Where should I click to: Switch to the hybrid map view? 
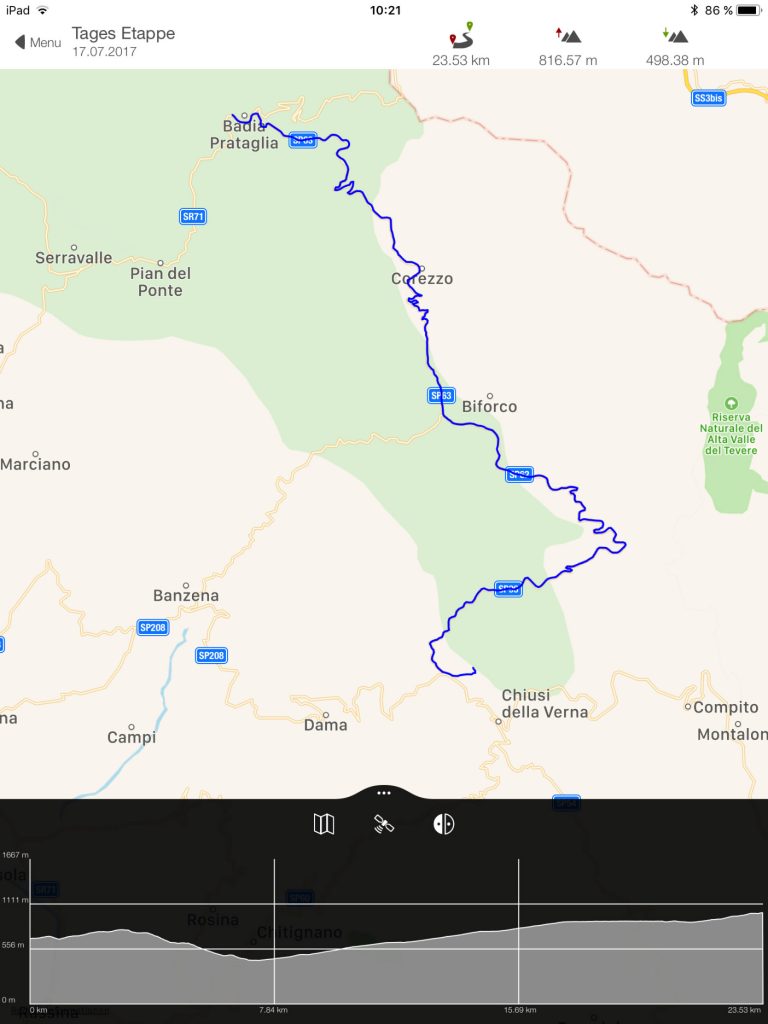coord(444,824)
